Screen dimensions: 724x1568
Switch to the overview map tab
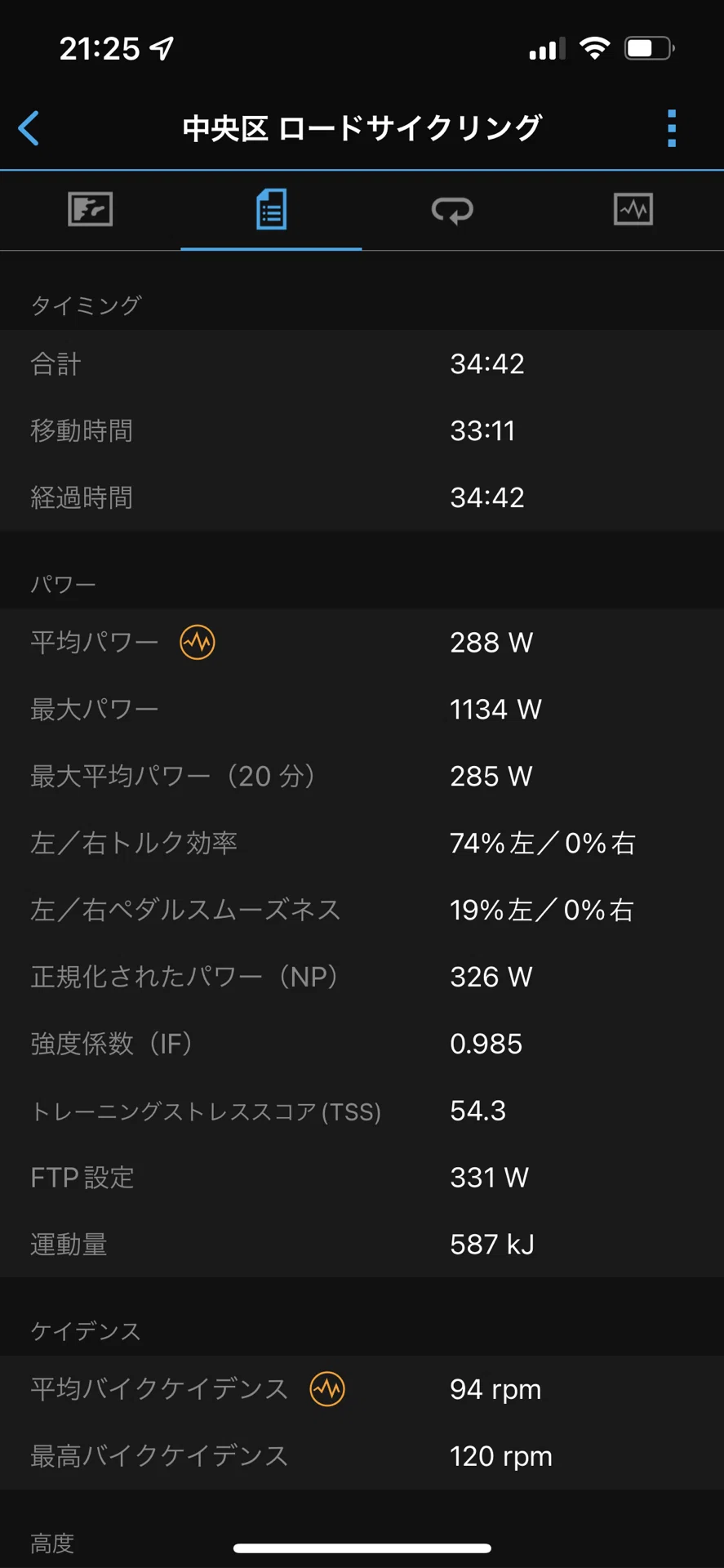pyautogui.click(x=91, y=209)
